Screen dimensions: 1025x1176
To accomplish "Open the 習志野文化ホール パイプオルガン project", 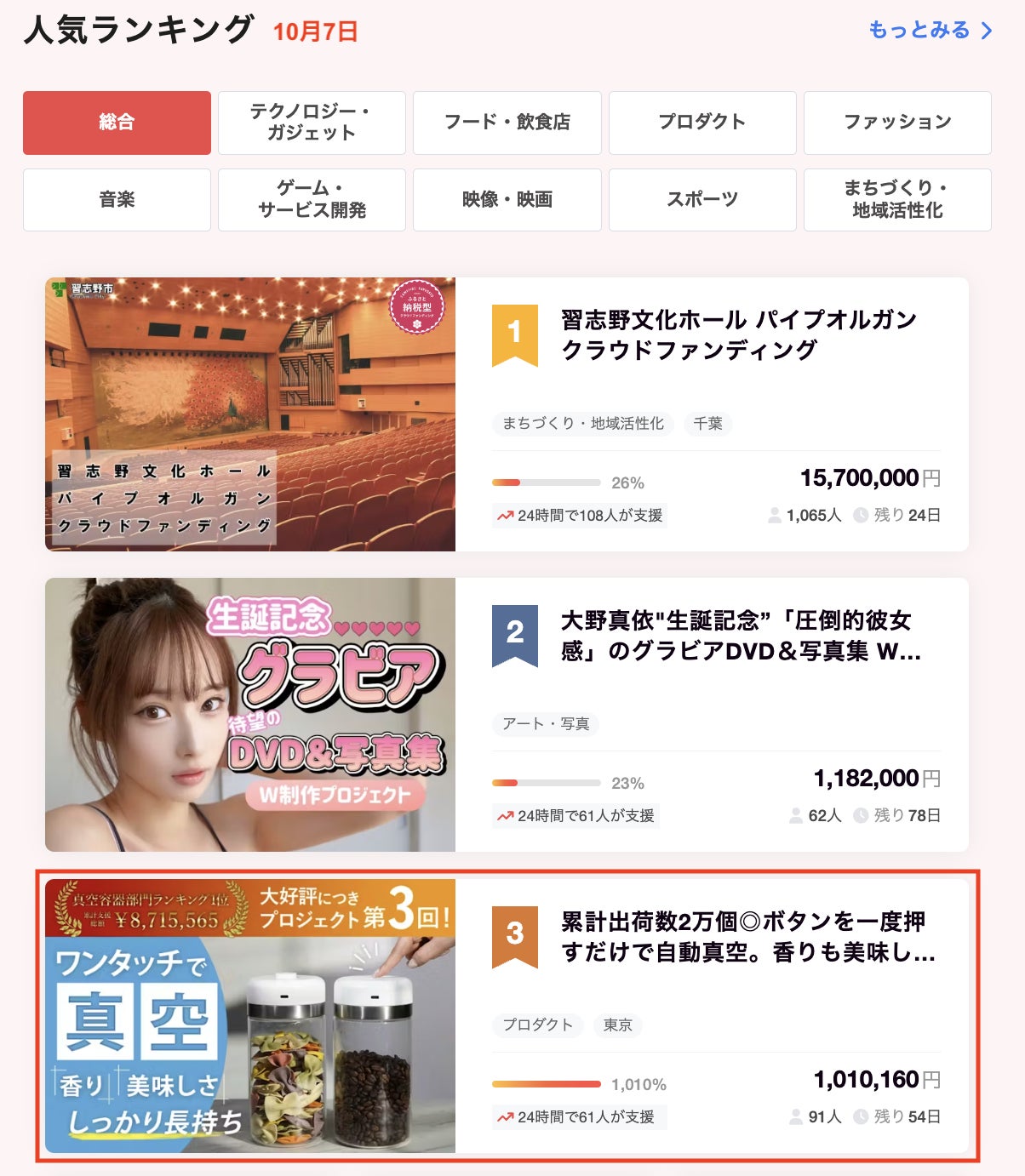I will click(737, 334).
